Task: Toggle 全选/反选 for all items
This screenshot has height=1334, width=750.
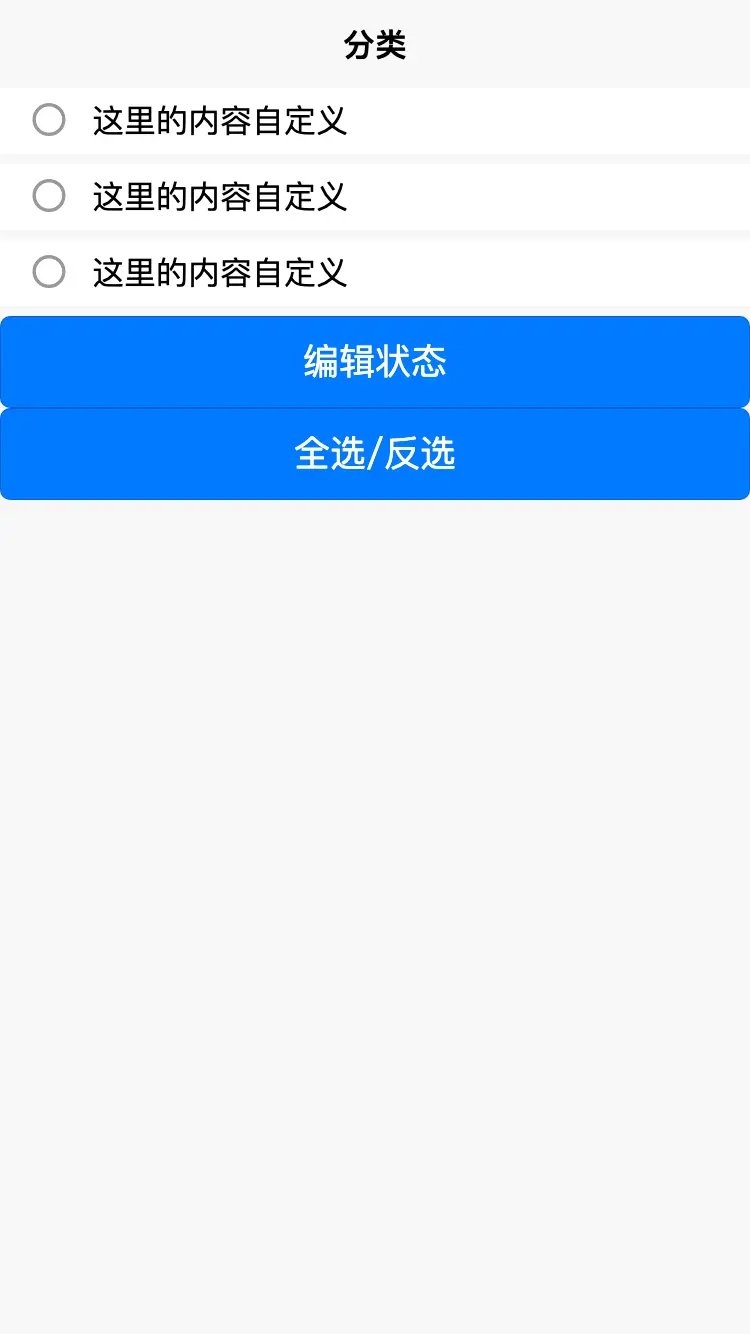Action: [x=375, y=454]
